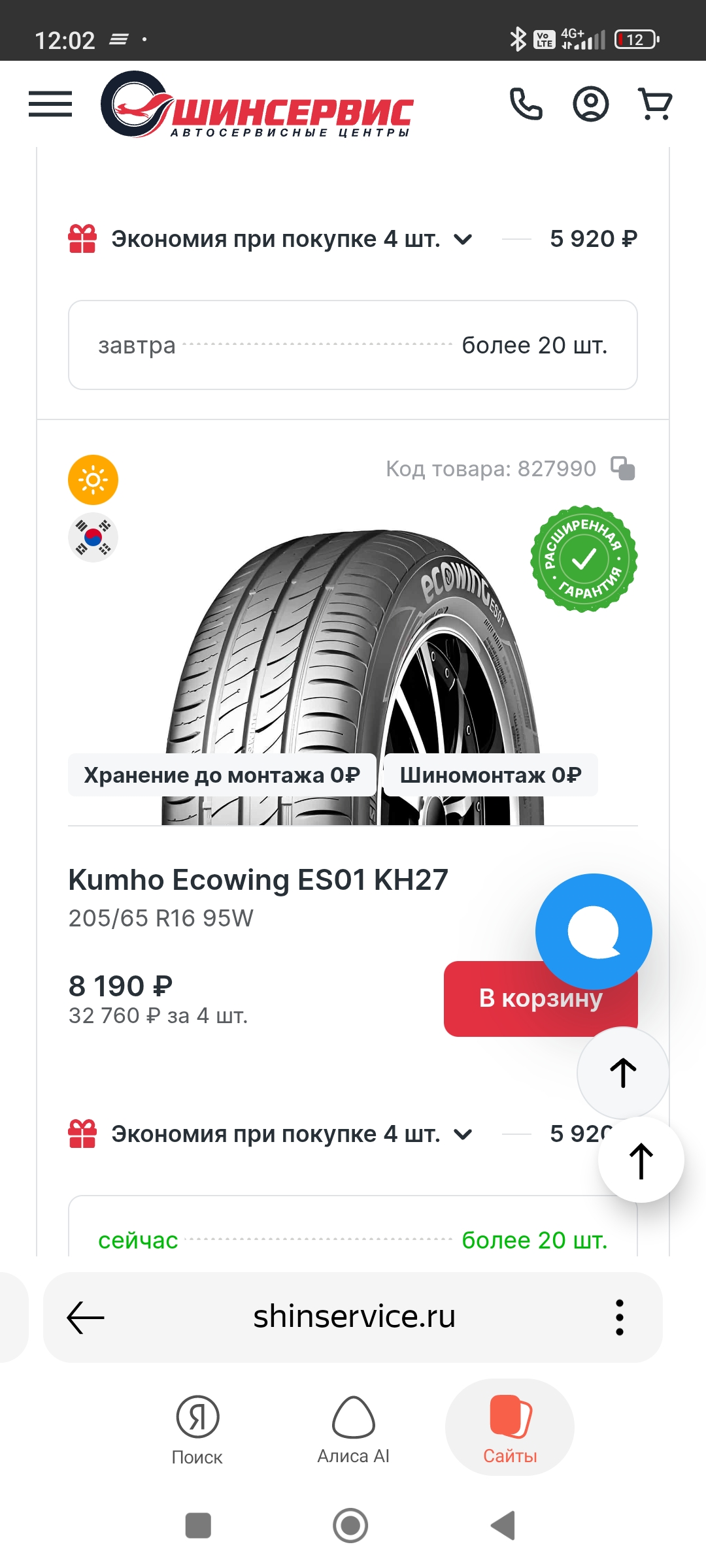This screenshot has height=1568, width=706.
Task: Tap the system home button
Action: click(x=350, y=1526)
